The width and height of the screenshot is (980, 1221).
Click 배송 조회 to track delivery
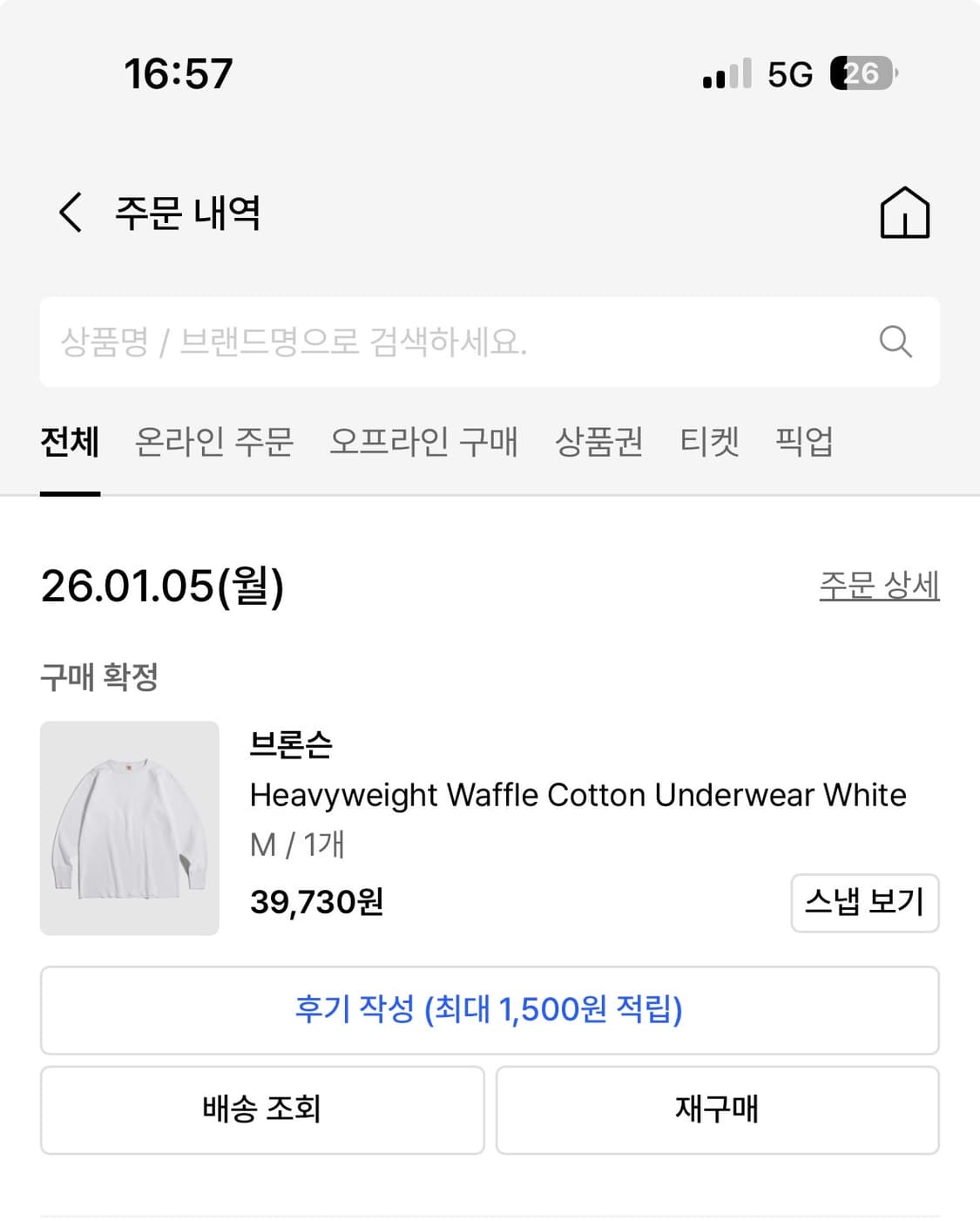point(260,1109)
